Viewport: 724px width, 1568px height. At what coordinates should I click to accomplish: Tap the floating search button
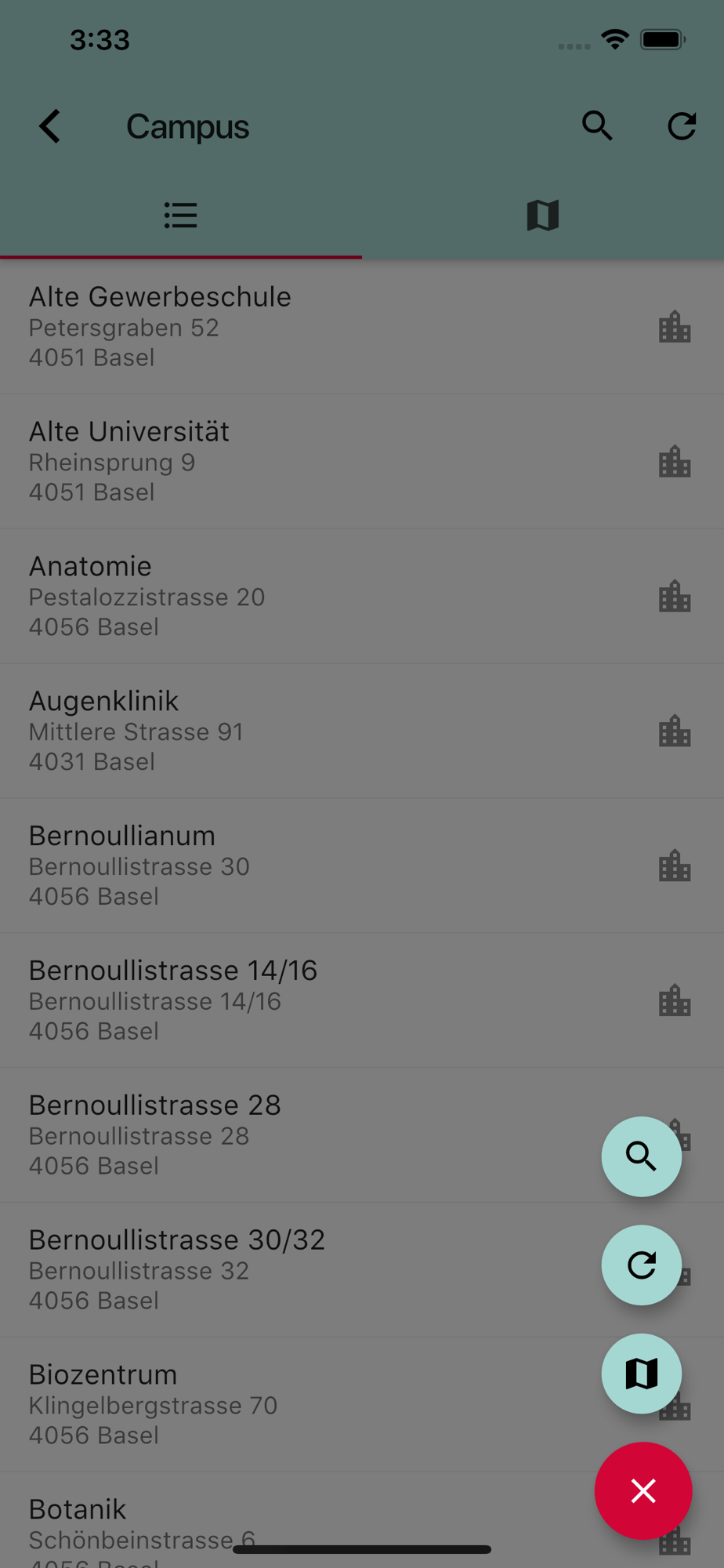coord(642,1156)
